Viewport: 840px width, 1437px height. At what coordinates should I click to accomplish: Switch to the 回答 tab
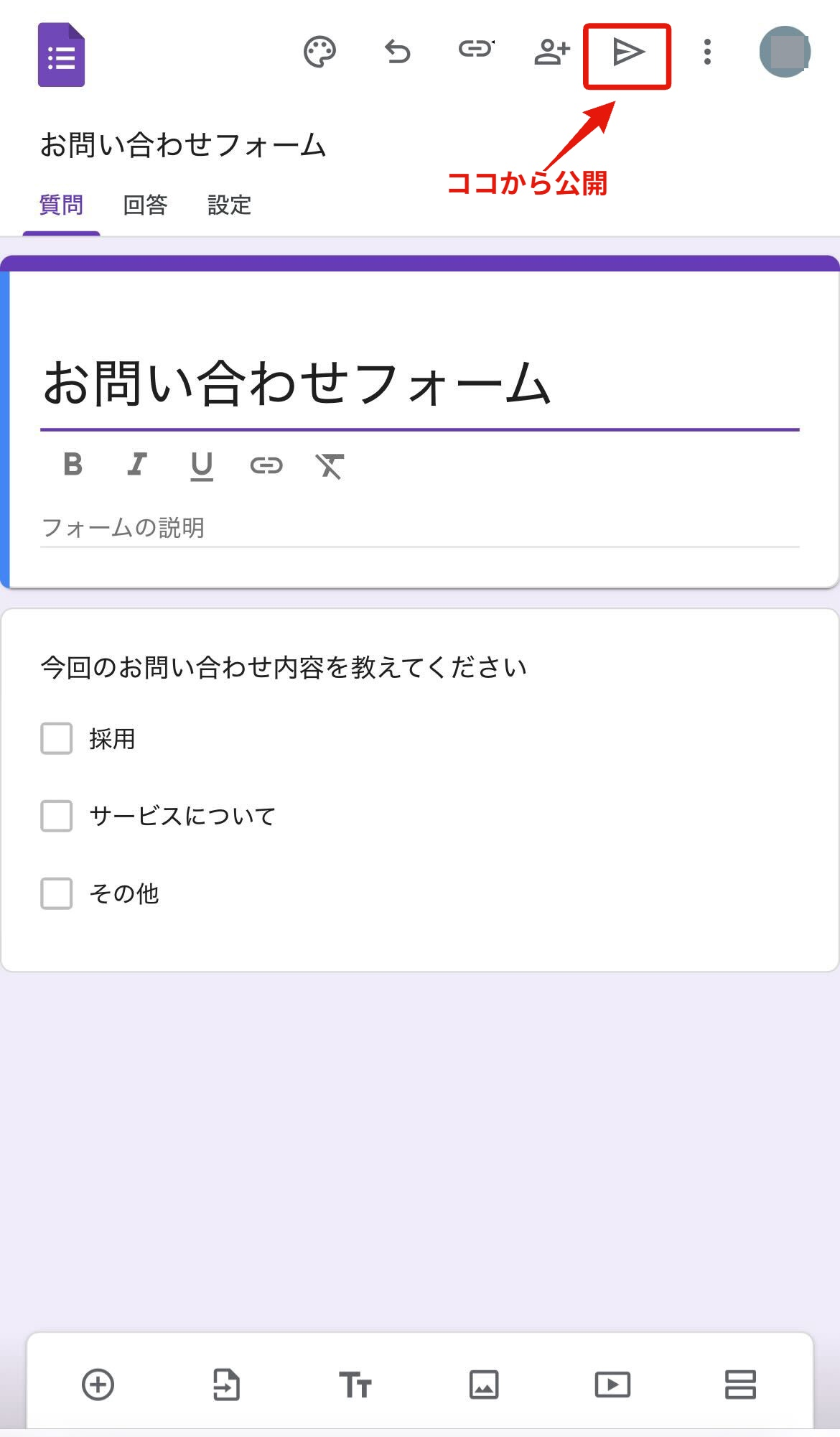[x=145, y=205]
